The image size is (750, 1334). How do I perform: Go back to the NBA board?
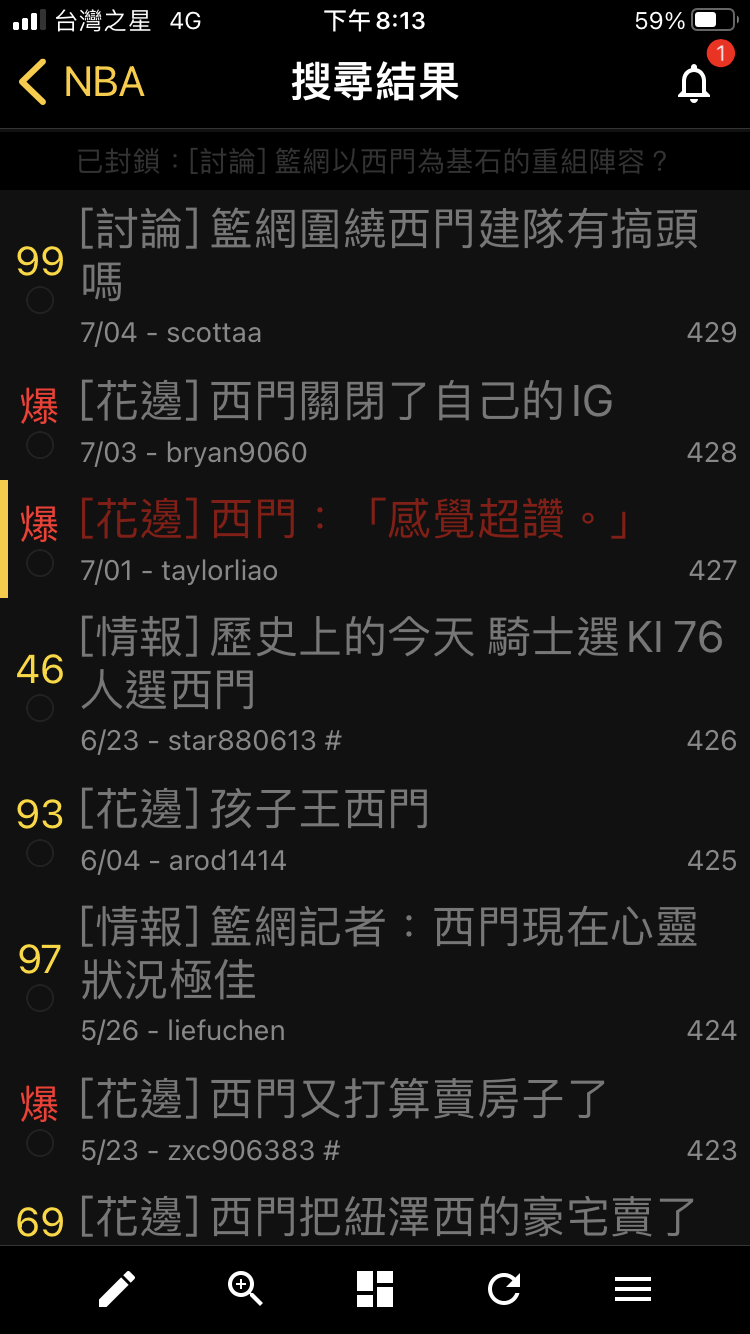click(82, 82)
